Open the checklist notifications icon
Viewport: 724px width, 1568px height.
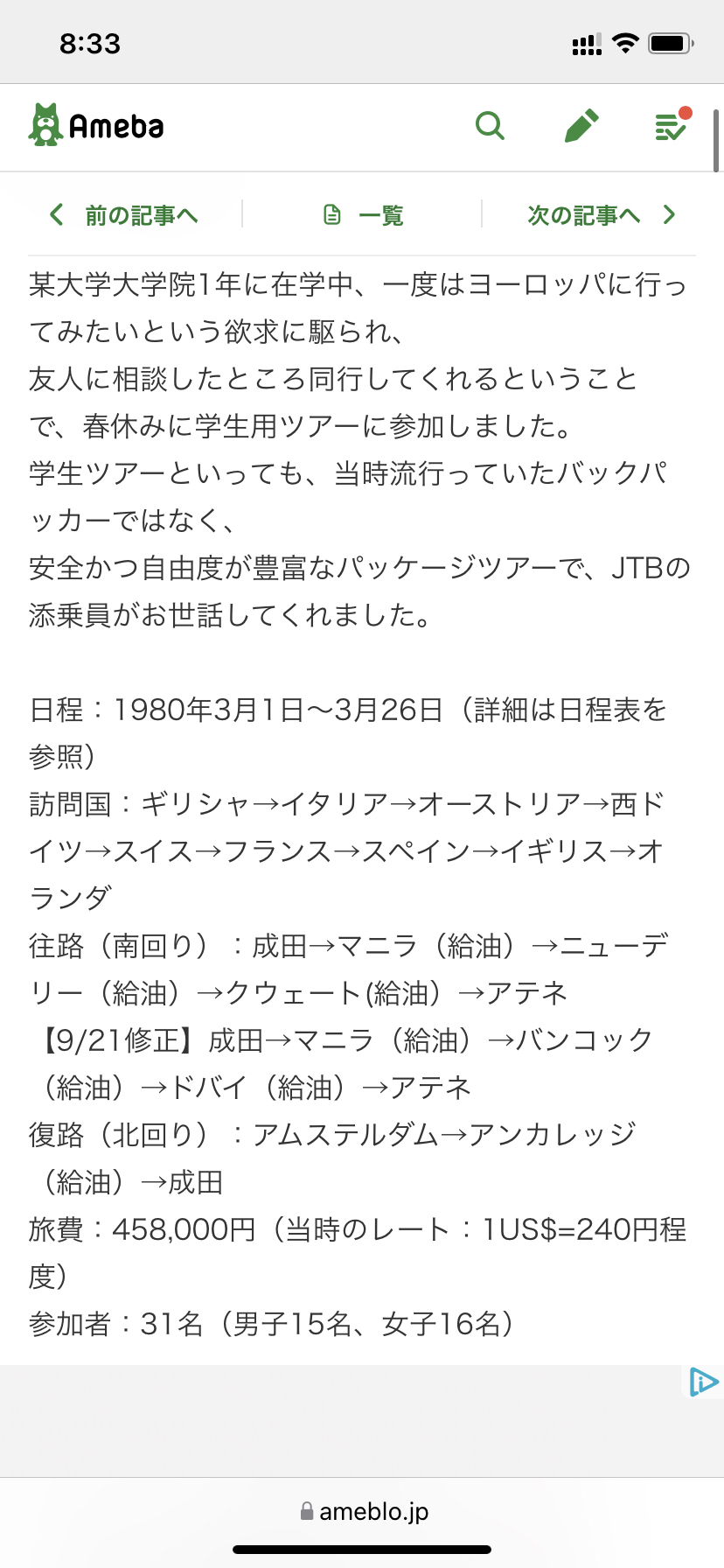(672, 126)
